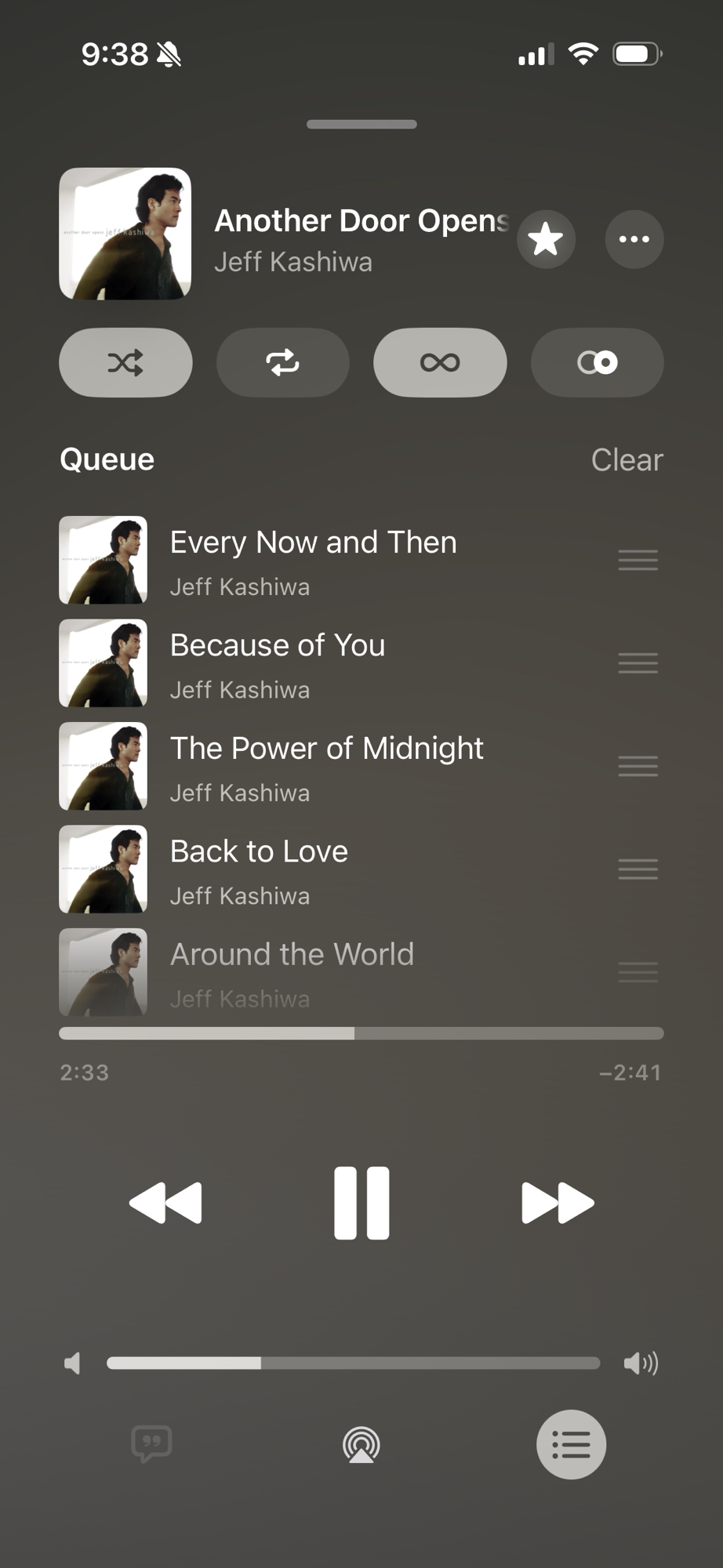
Task: Play Every Now and Then from queue
Action: pyautogui.click(x=314, y=560)
